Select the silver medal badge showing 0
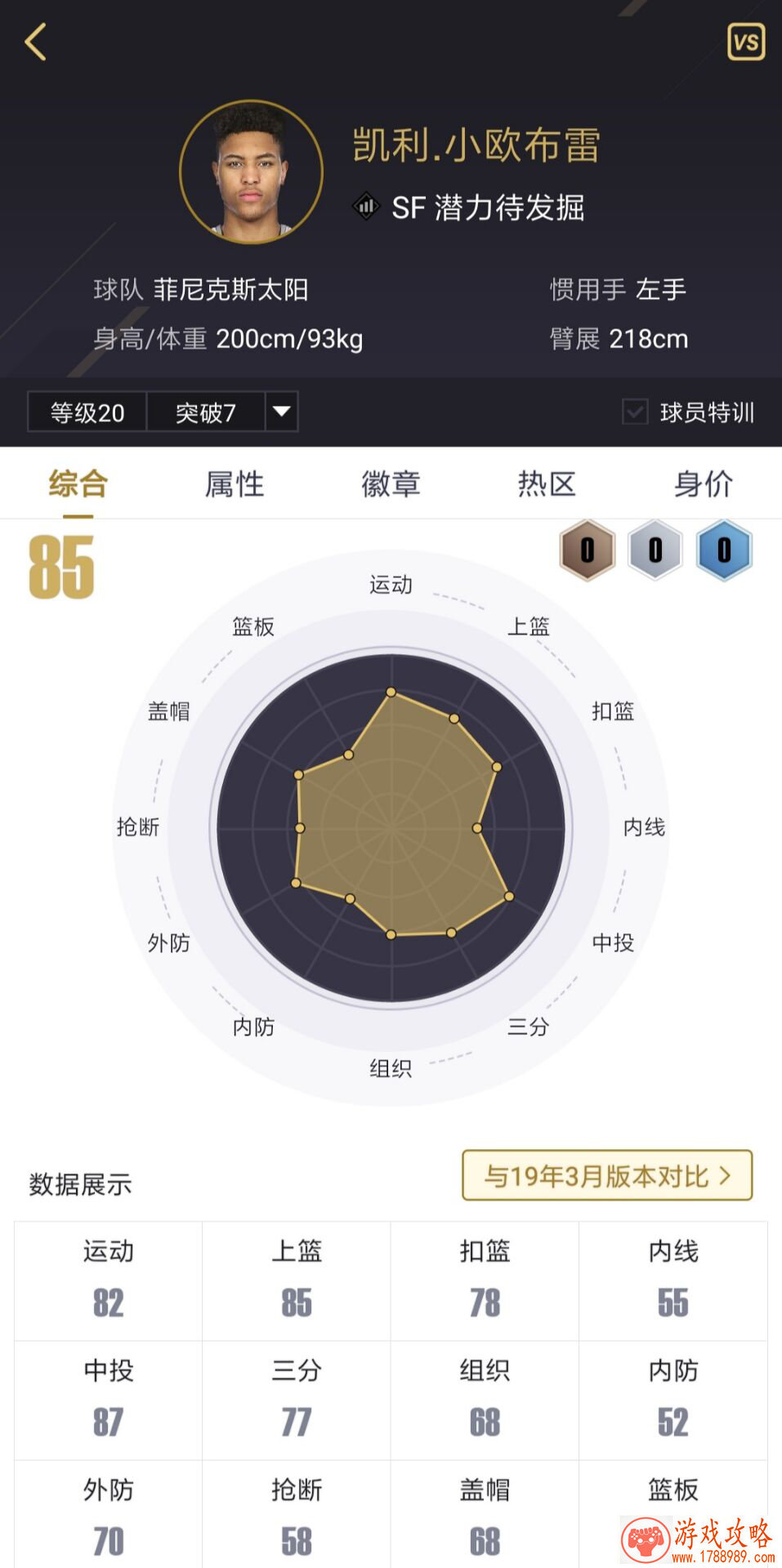Viewport: 782px width, 1568px height. point(654,551)
